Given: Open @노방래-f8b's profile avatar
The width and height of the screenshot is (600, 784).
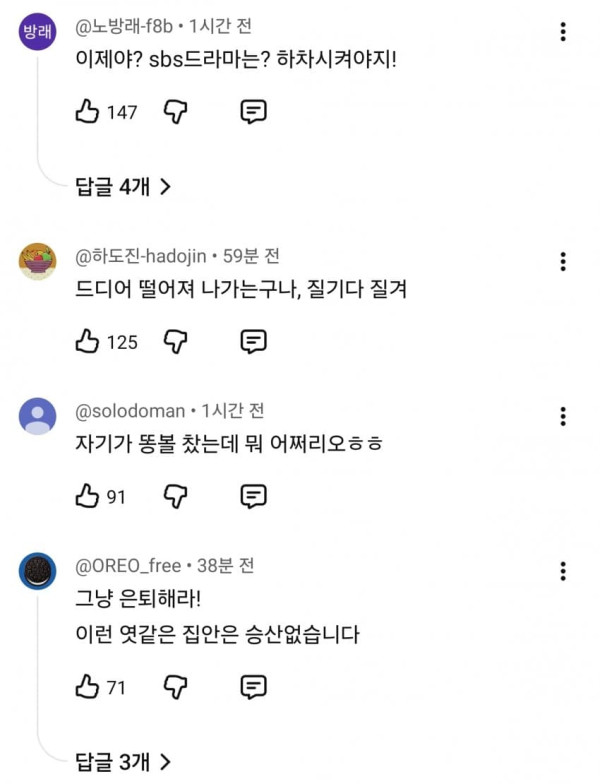Looking at the screenshot, I should [x=38, y=32].
